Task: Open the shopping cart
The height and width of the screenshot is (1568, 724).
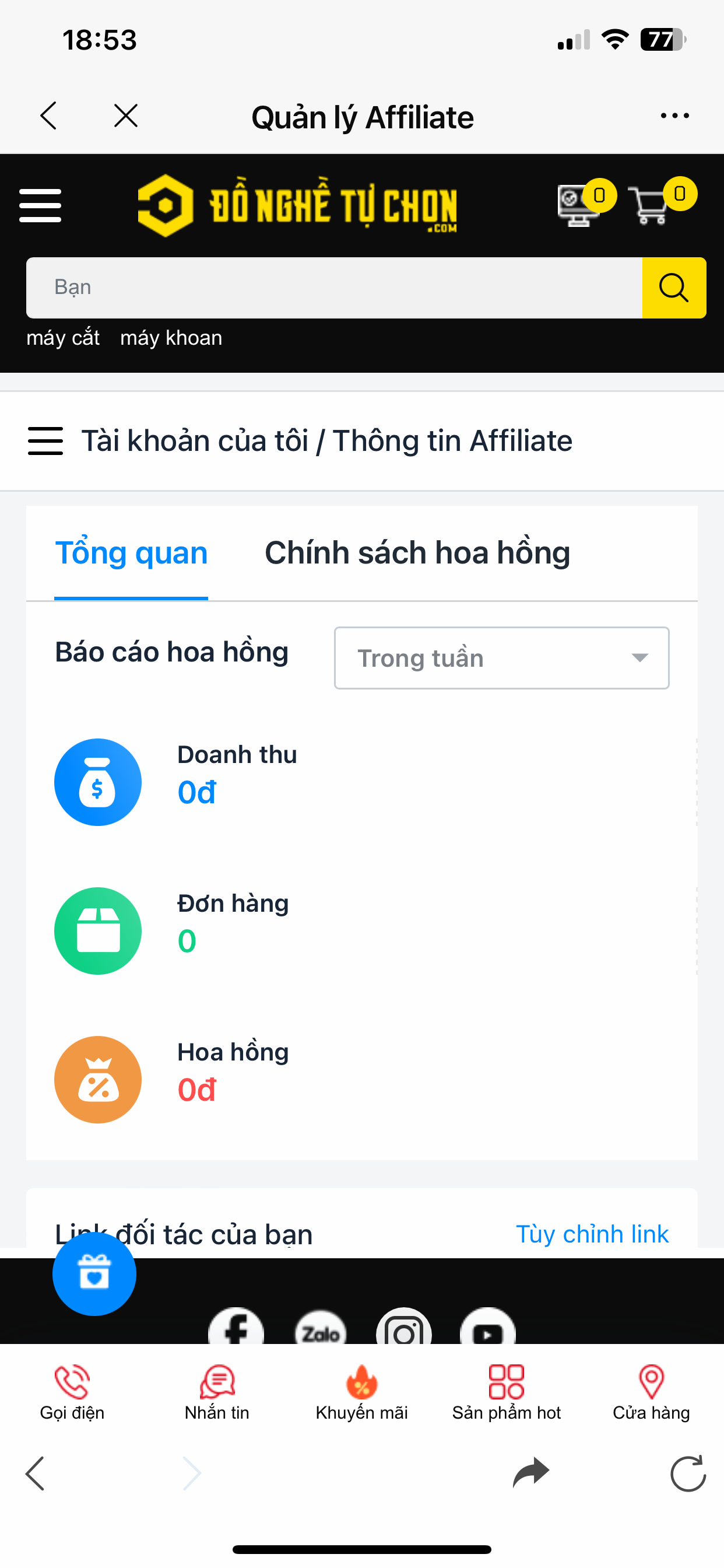Action: click(651, 205)
